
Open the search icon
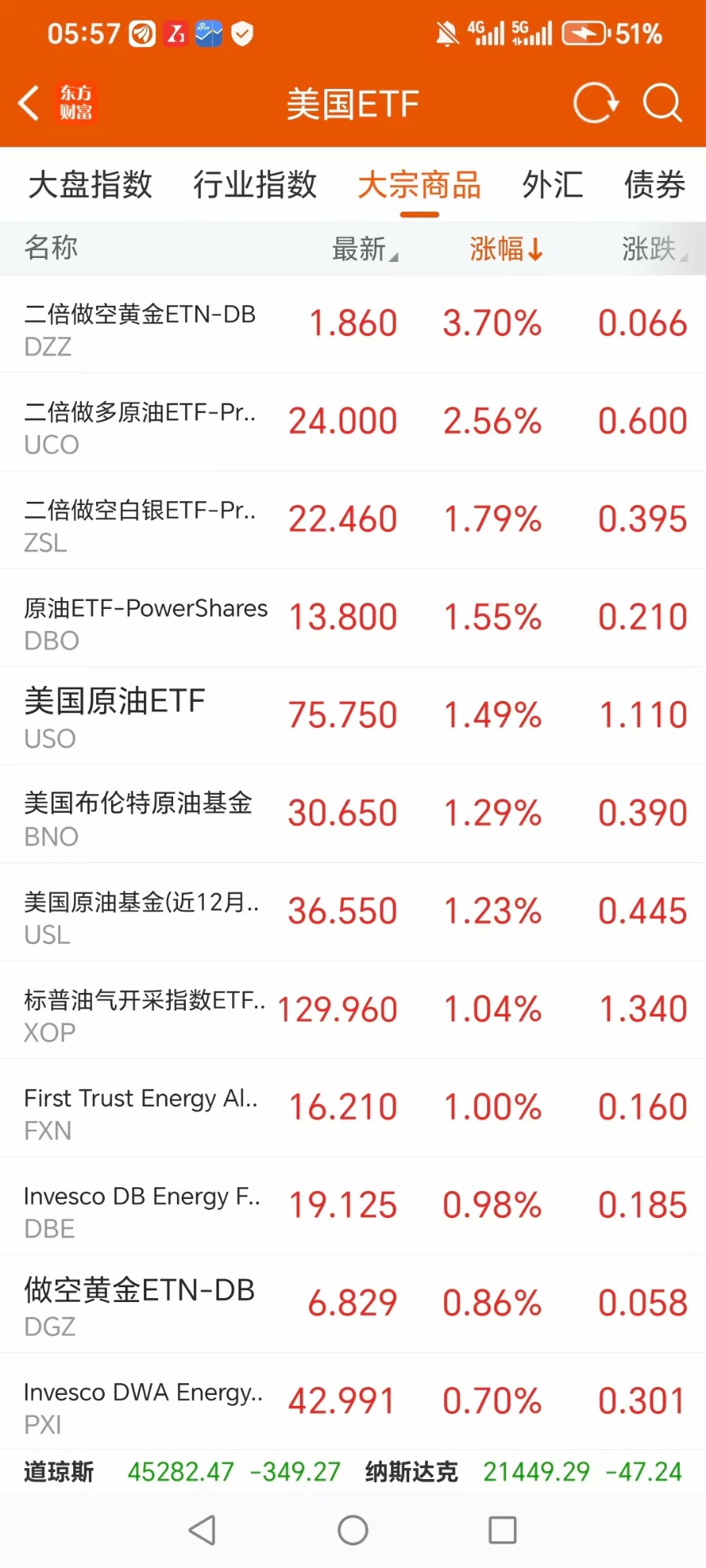pyautogui.click(x=662, y=103)
